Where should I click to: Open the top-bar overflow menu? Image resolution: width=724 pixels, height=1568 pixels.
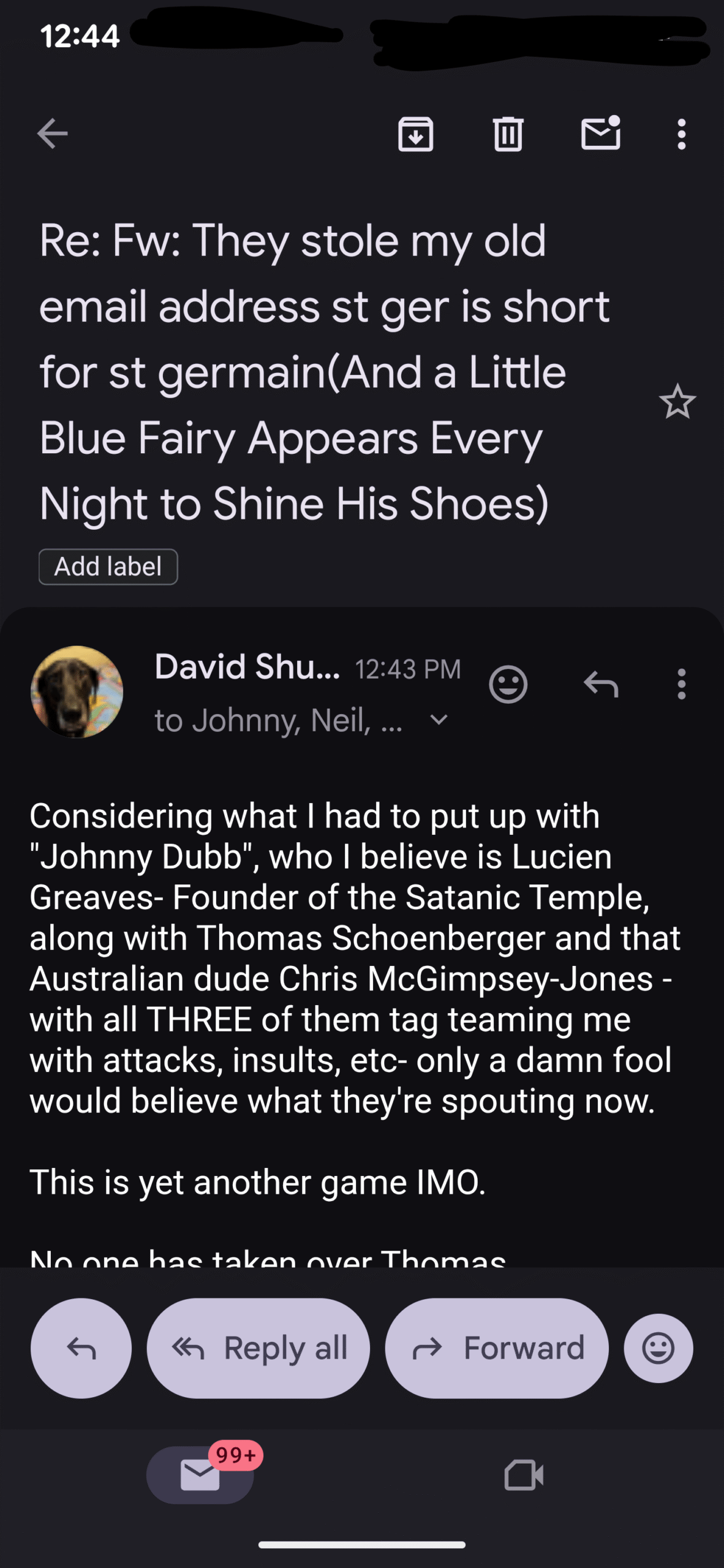pyautogui.click(x=681, y=134)
